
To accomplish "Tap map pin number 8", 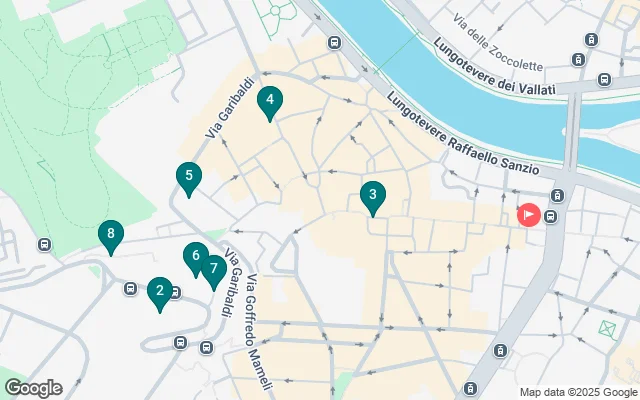I will (111, 237).
